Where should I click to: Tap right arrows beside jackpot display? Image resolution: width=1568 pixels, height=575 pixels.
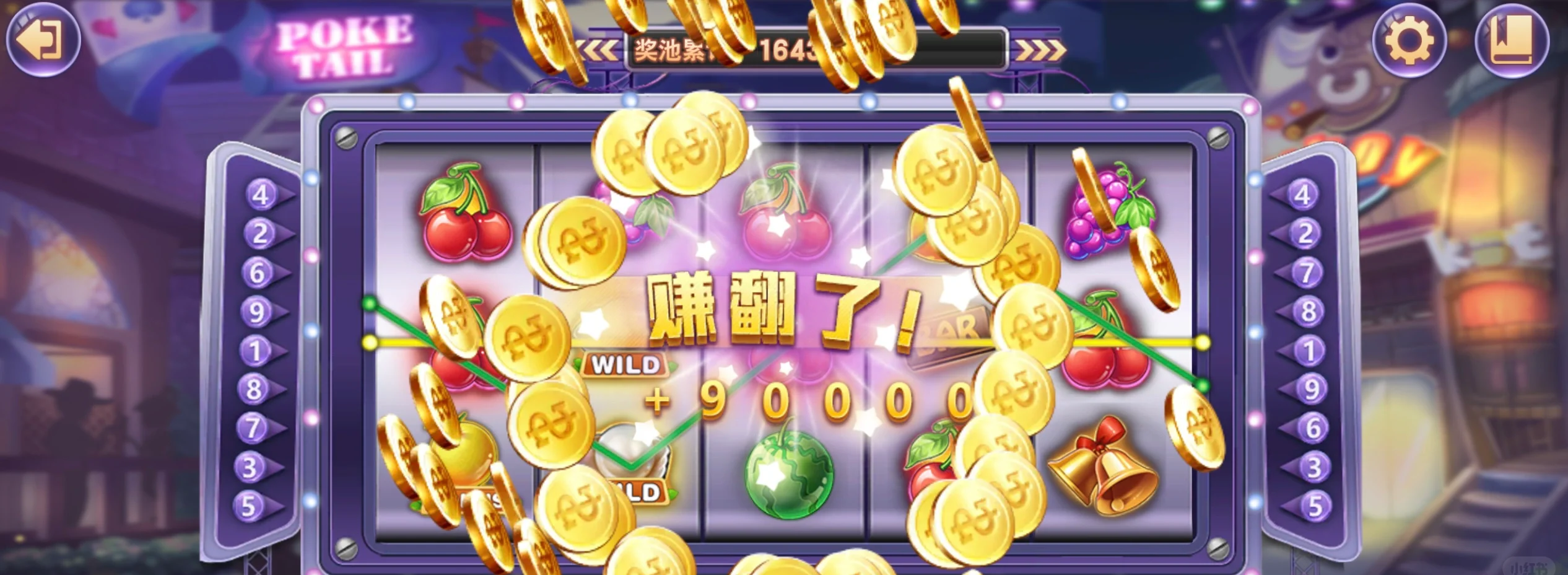click(x=1040, y=50)
